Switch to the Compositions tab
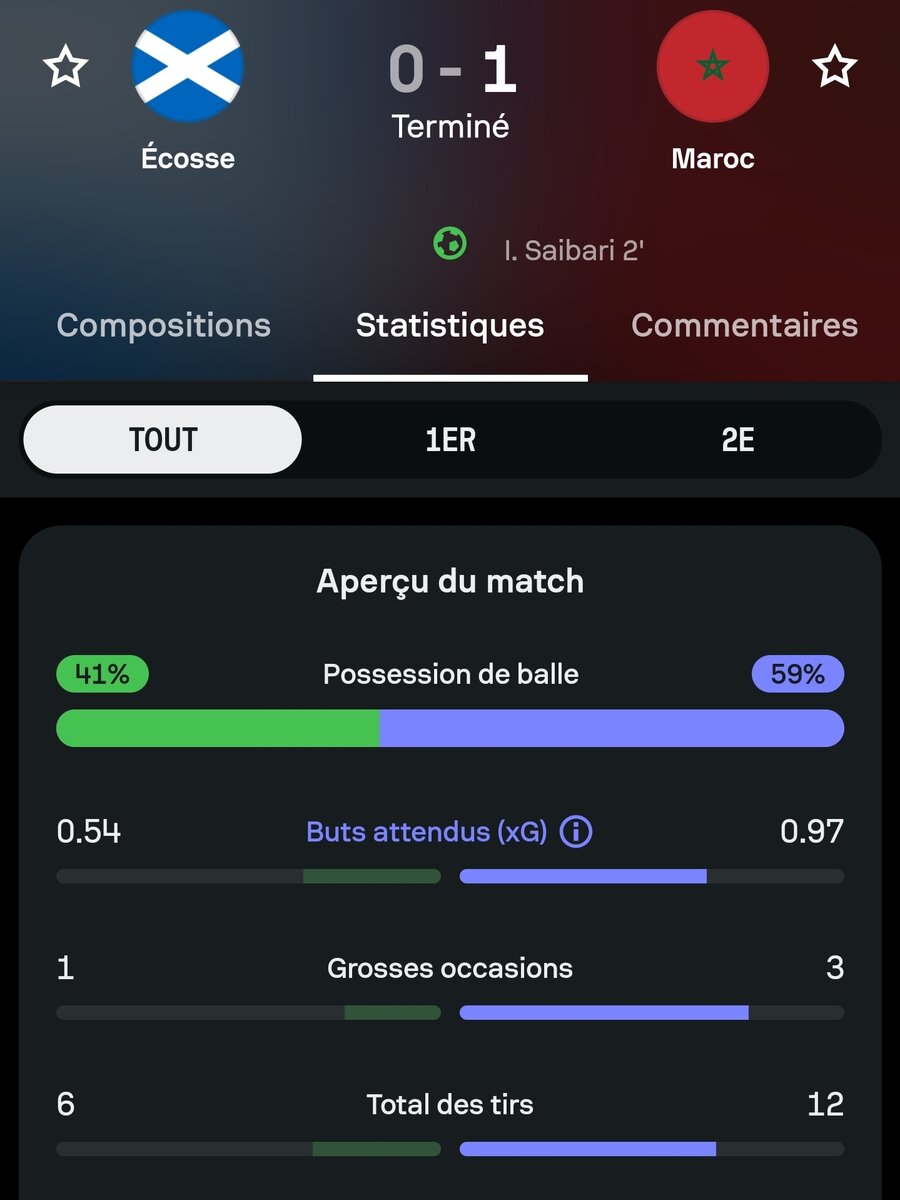 pyautogui.click(x=164, y=325)
